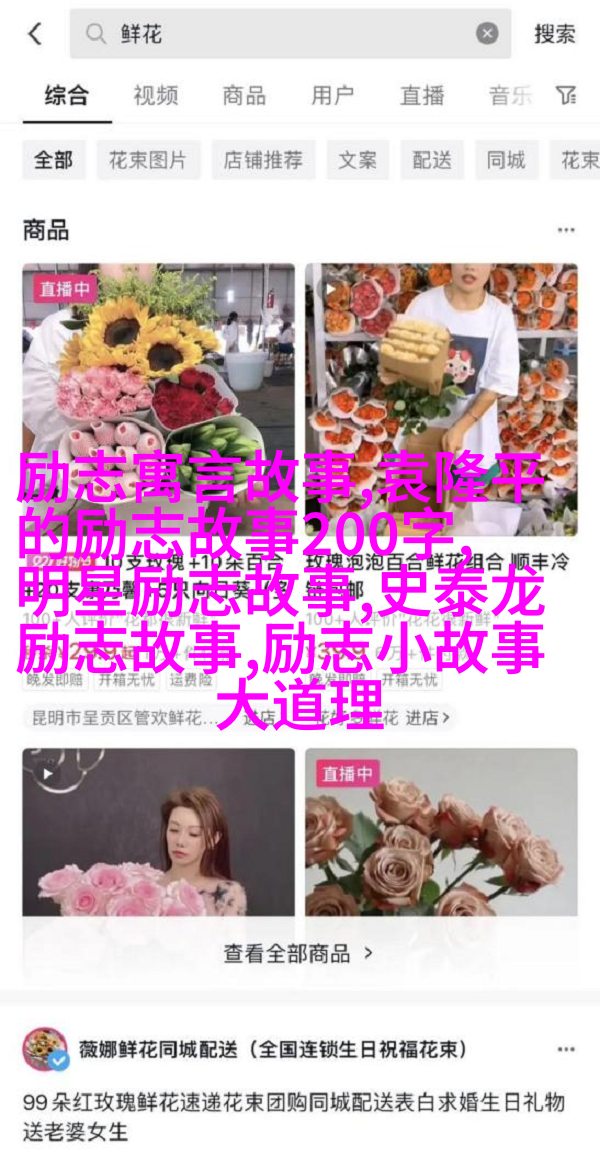The height and width of the screenshot is (1168, 600).
Task: Clear the search text
Action: click(487, 34)
